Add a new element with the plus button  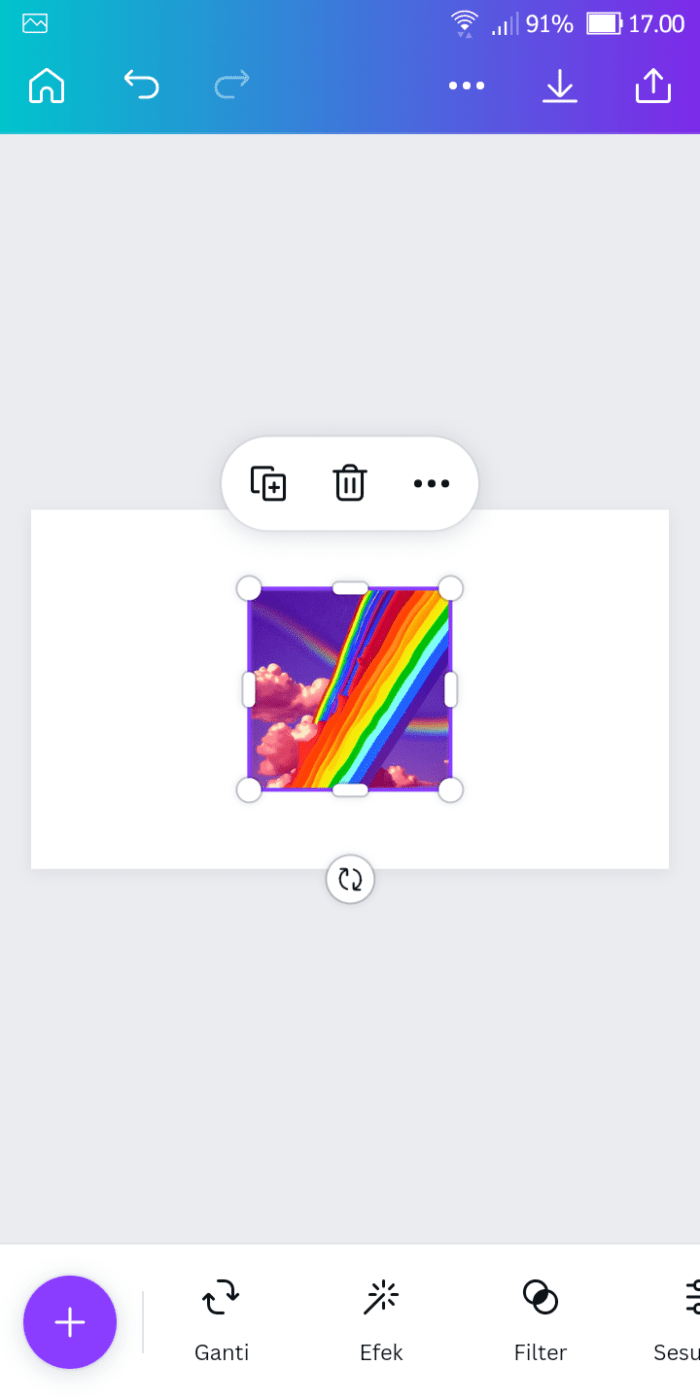coord(70,1322)
